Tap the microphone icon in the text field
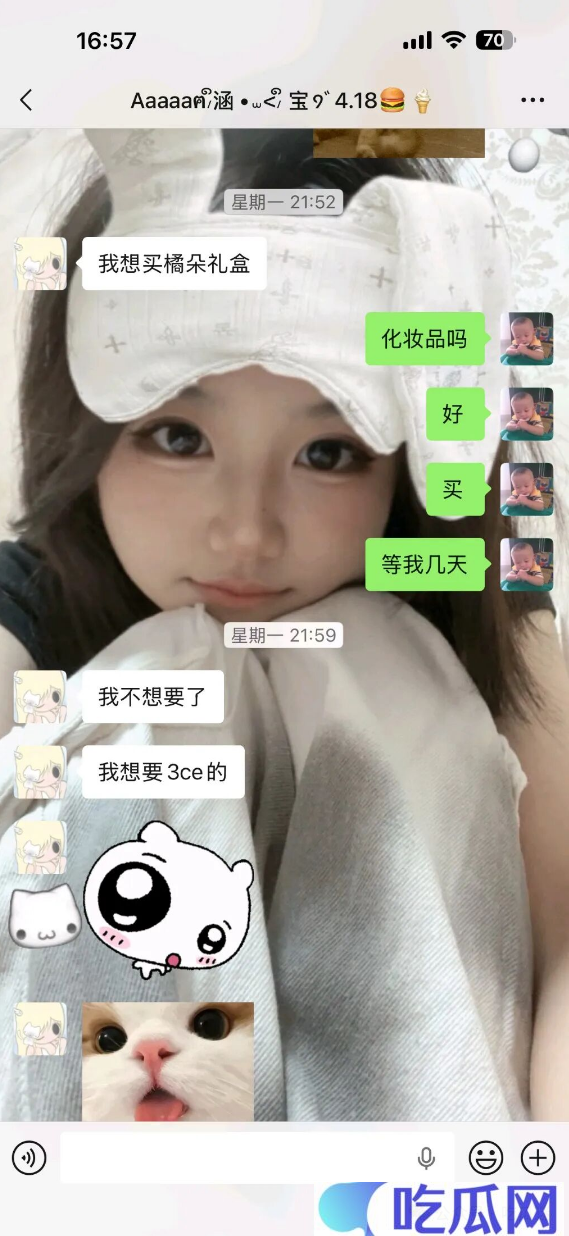This screenshot has height=1236, width=569. (x=426, y=1159)
